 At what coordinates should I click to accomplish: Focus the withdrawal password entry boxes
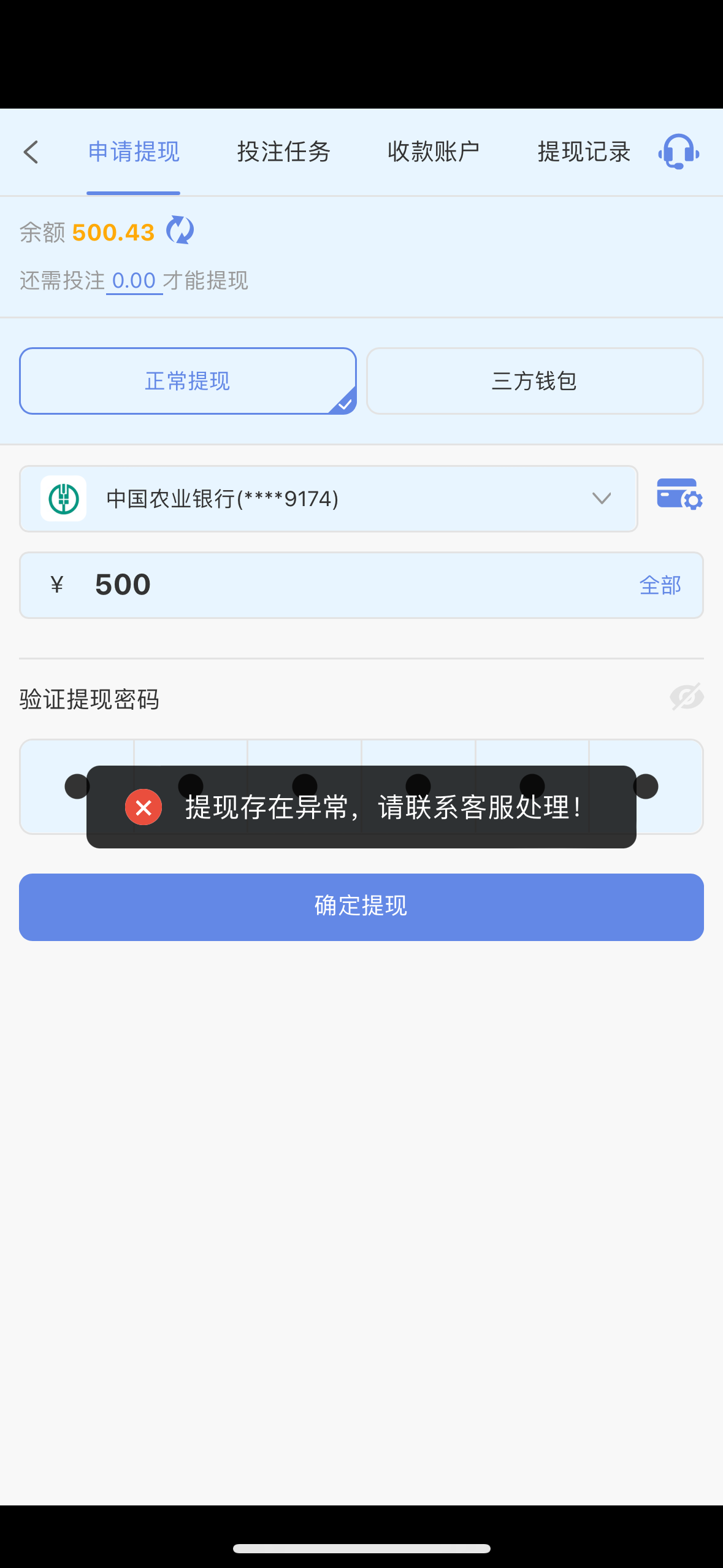coord(361,787)
